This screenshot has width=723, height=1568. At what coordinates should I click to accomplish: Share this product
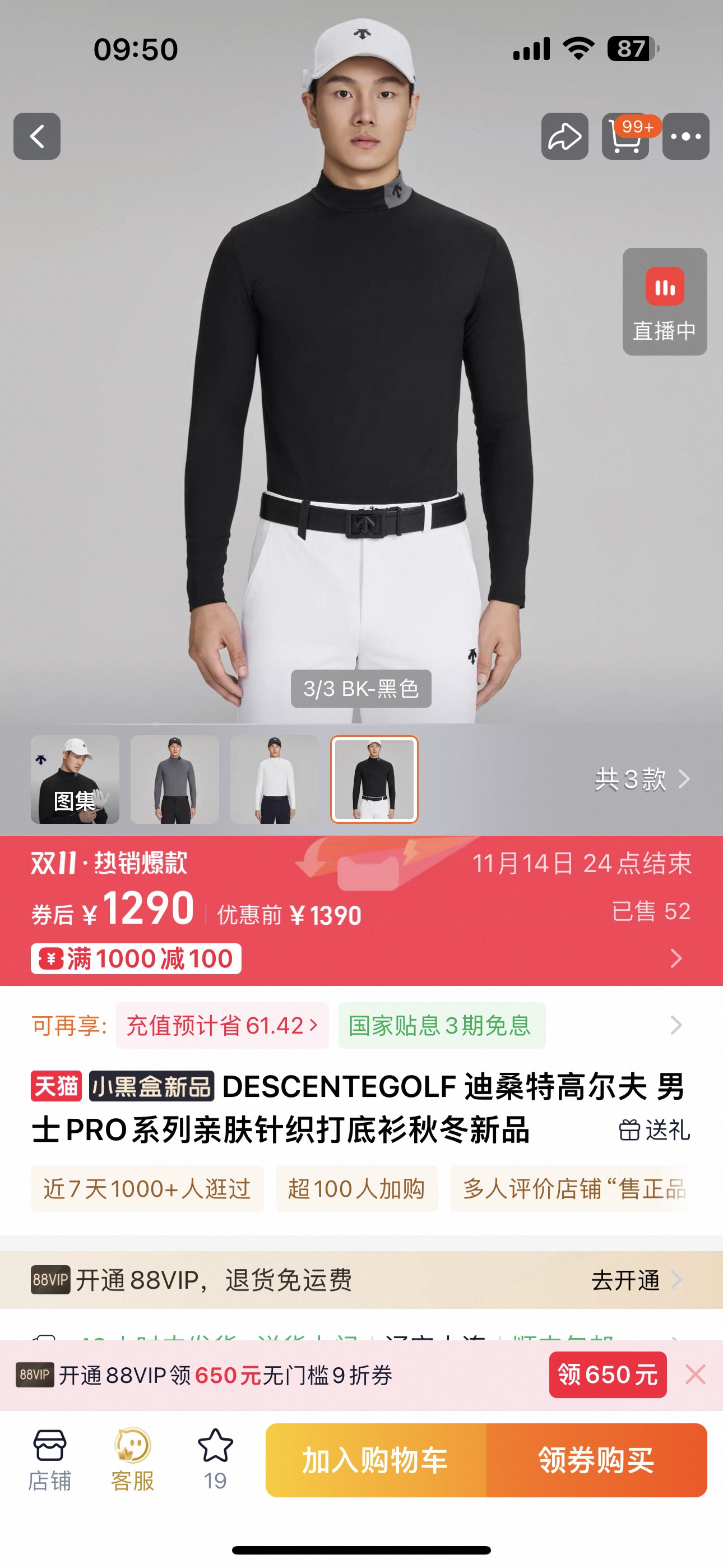pyautogui.click(x=564, y=136)
